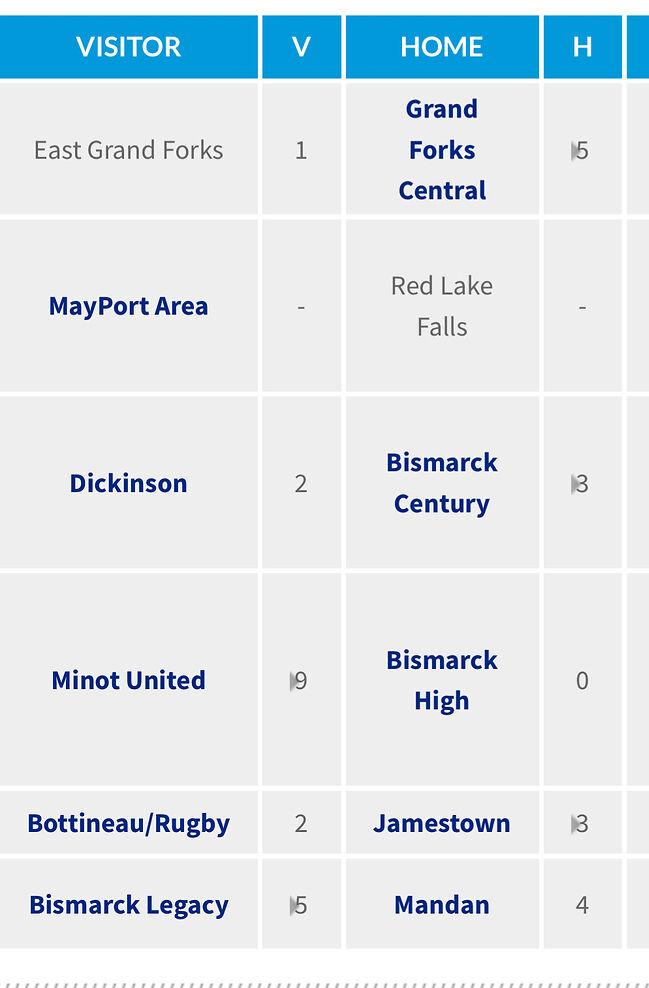Open the Jamestown team link
Viewport: 649px width, 988px height.
coord(441,823)
